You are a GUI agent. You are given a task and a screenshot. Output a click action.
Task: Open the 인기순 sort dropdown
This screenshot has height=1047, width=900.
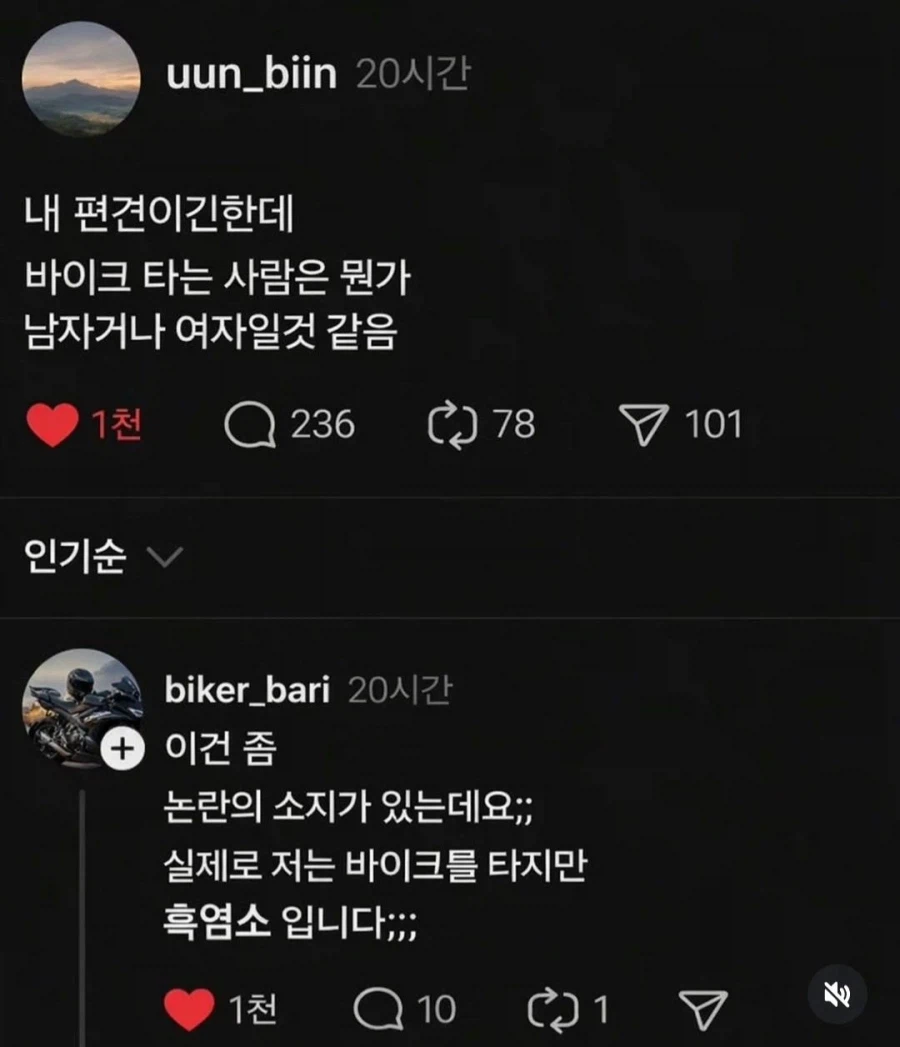[x=72, y=557]
